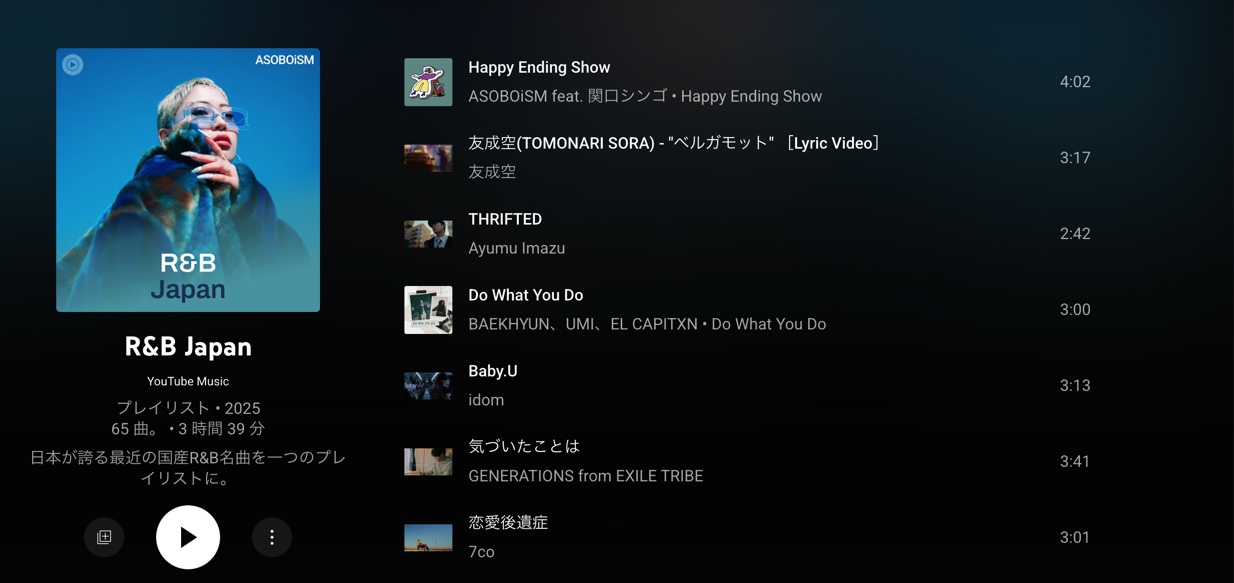Open the playlist overflow menu

click(272, 537)
